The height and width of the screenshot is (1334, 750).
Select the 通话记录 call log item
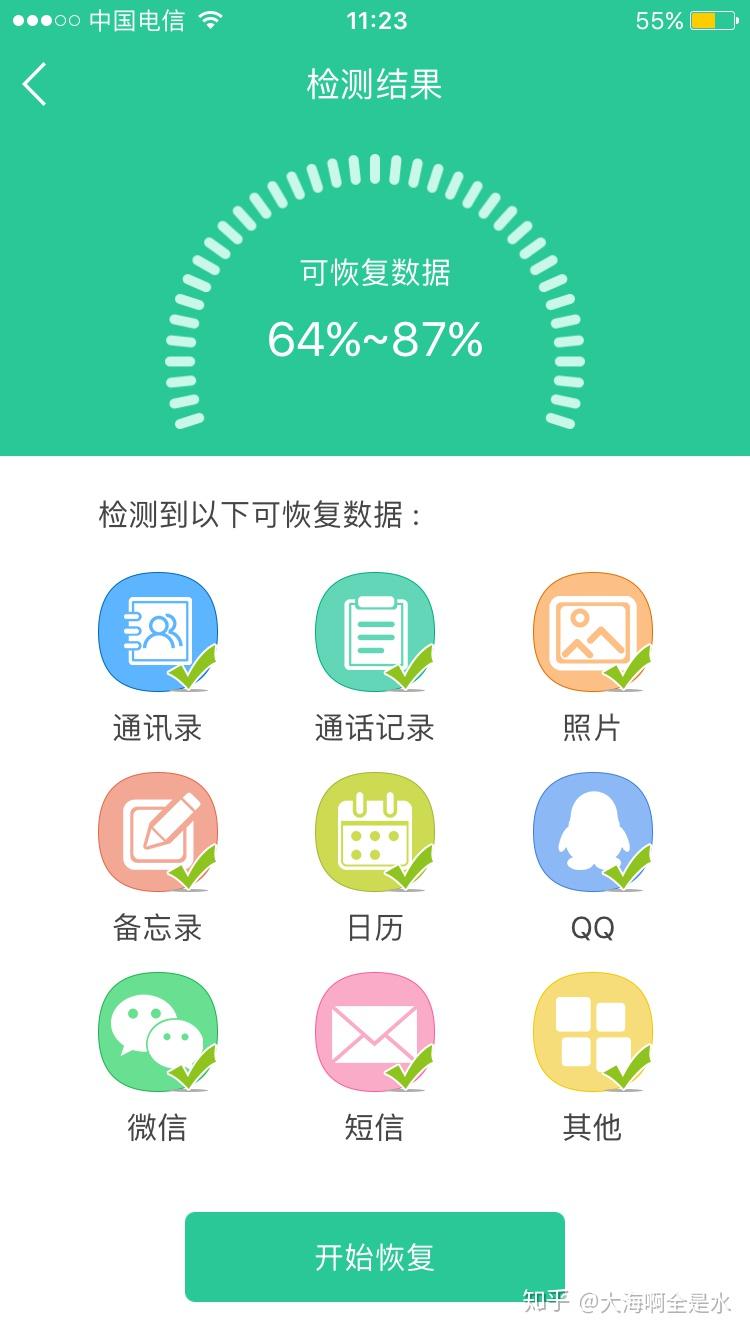click(x=375, y=633)
